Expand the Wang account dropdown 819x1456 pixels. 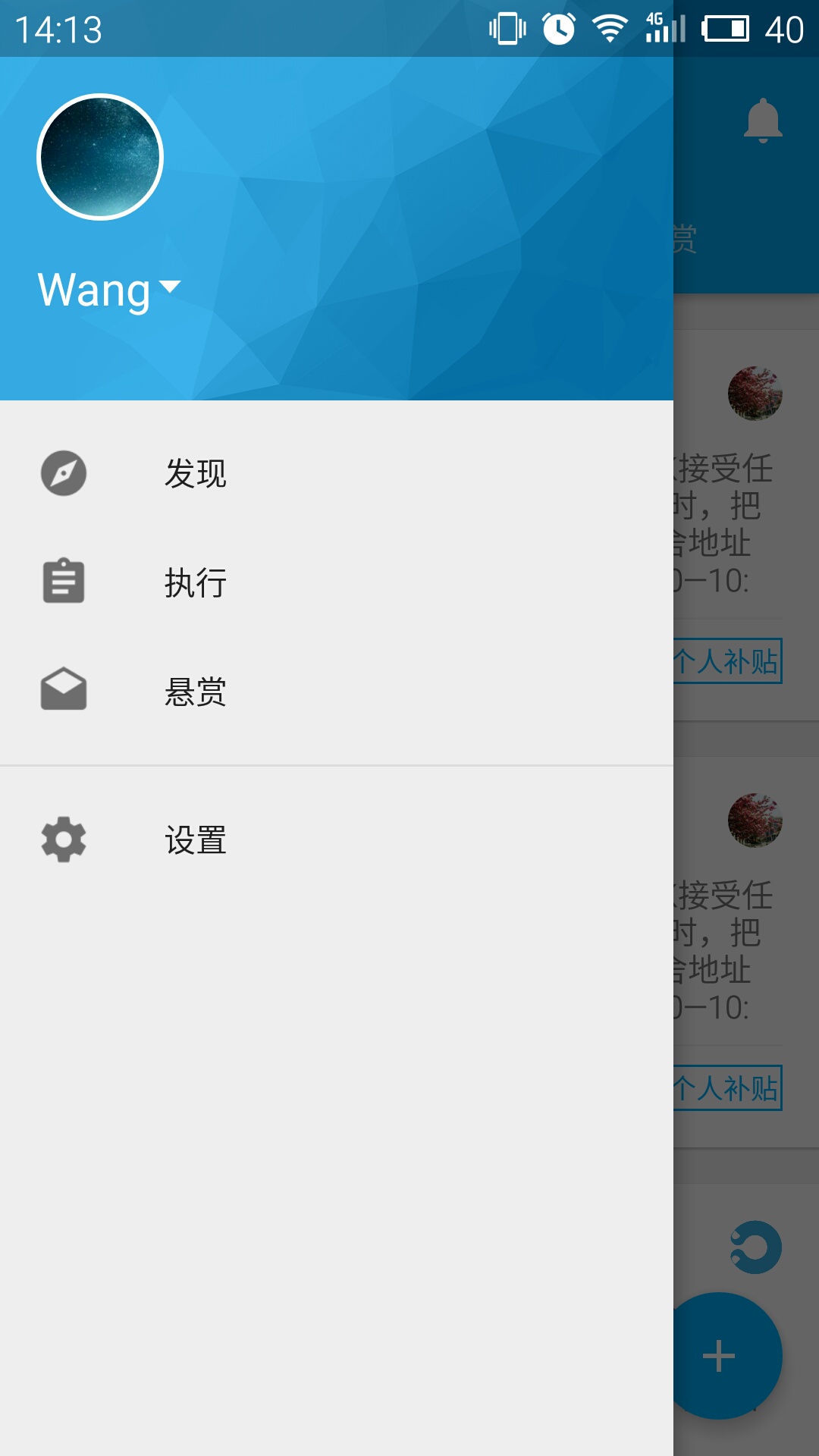(170, 287)
